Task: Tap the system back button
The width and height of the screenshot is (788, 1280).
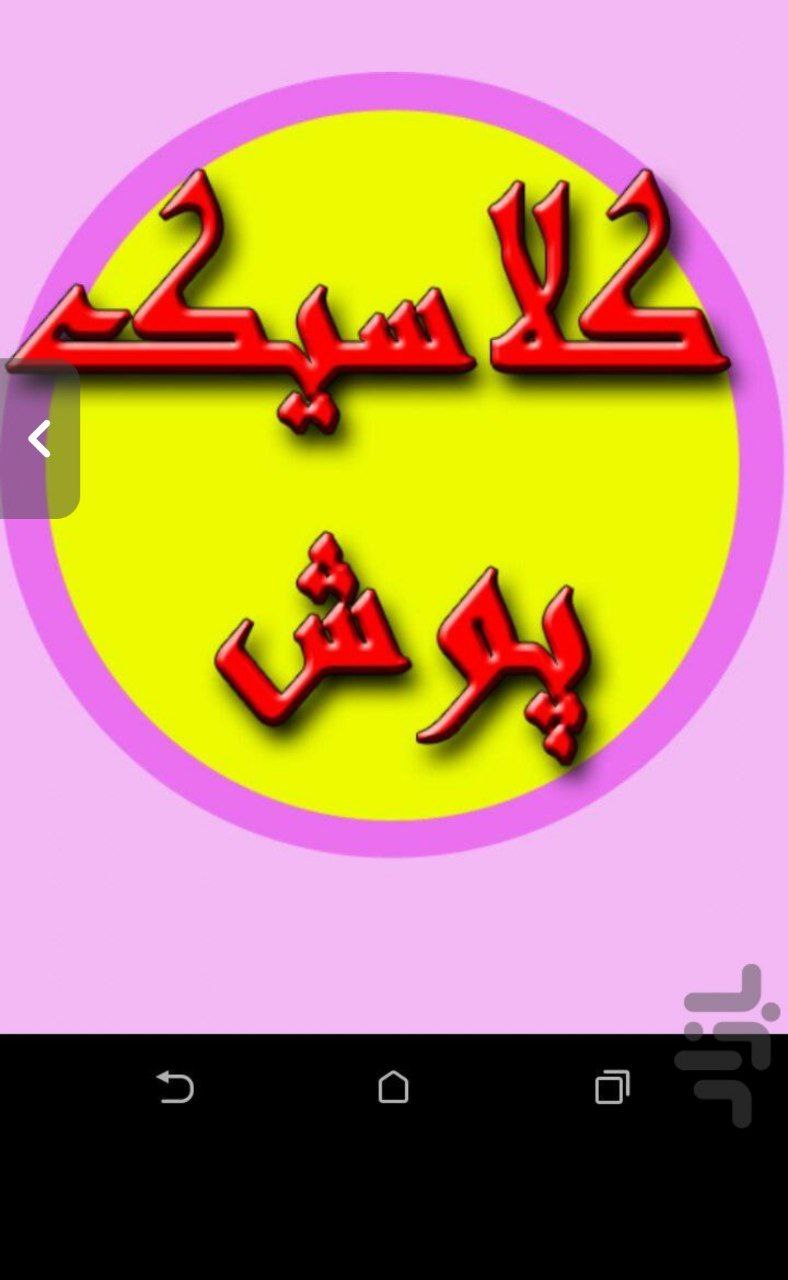Action: point(175,1086)
